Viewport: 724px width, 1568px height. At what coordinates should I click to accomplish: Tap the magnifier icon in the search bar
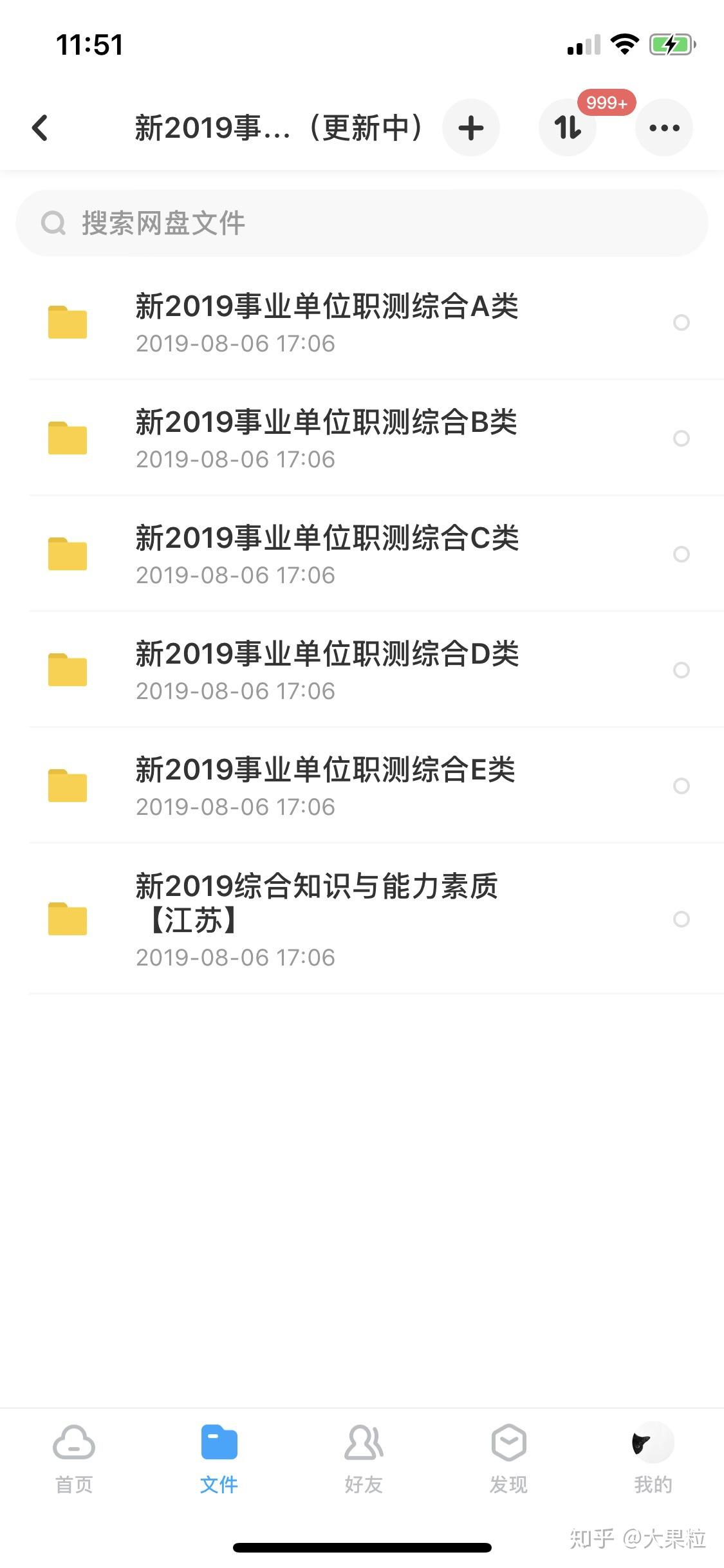point(55,224)
